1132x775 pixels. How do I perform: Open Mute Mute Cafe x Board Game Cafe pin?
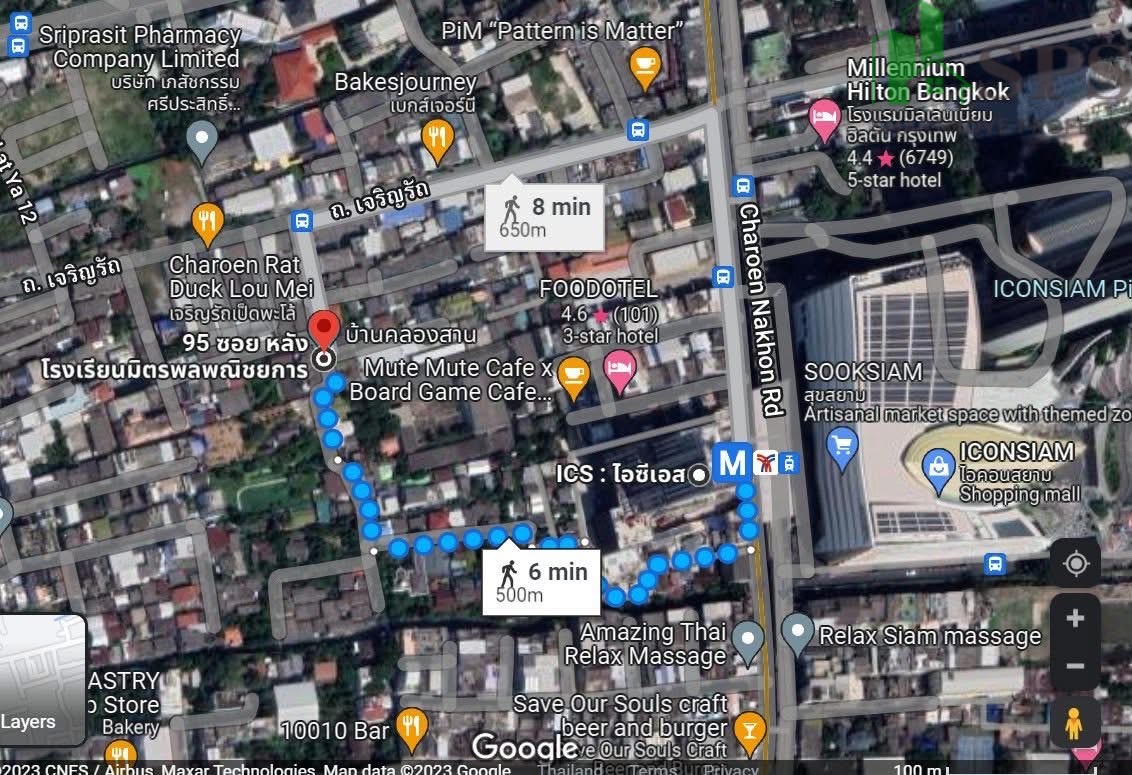pos(572,377)
